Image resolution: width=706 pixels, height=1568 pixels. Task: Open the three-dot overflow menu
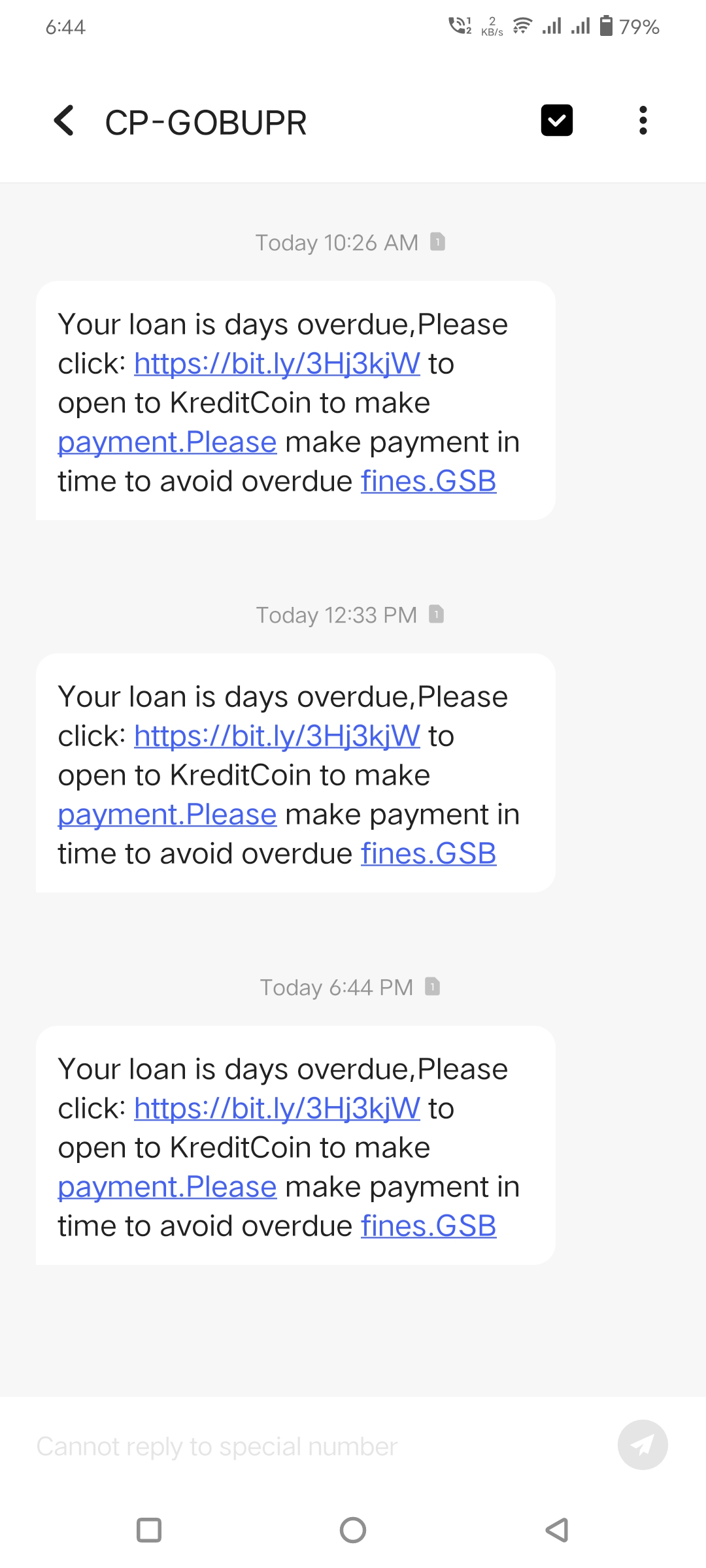[x=643, y=121]
